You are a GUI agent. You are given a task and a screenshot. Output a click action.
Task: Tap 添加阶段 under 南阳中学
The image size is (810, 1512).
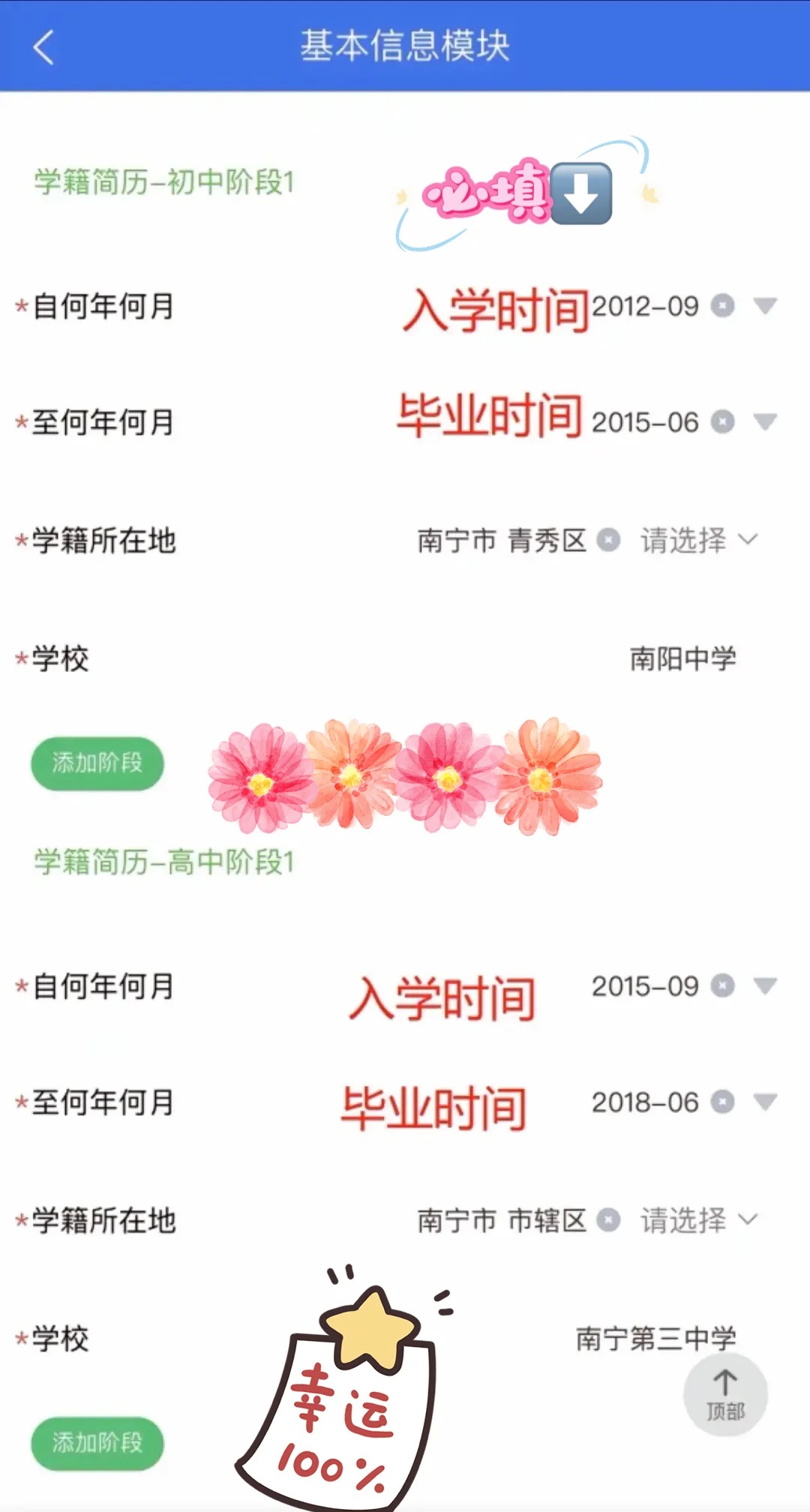(x=97, y=763)
